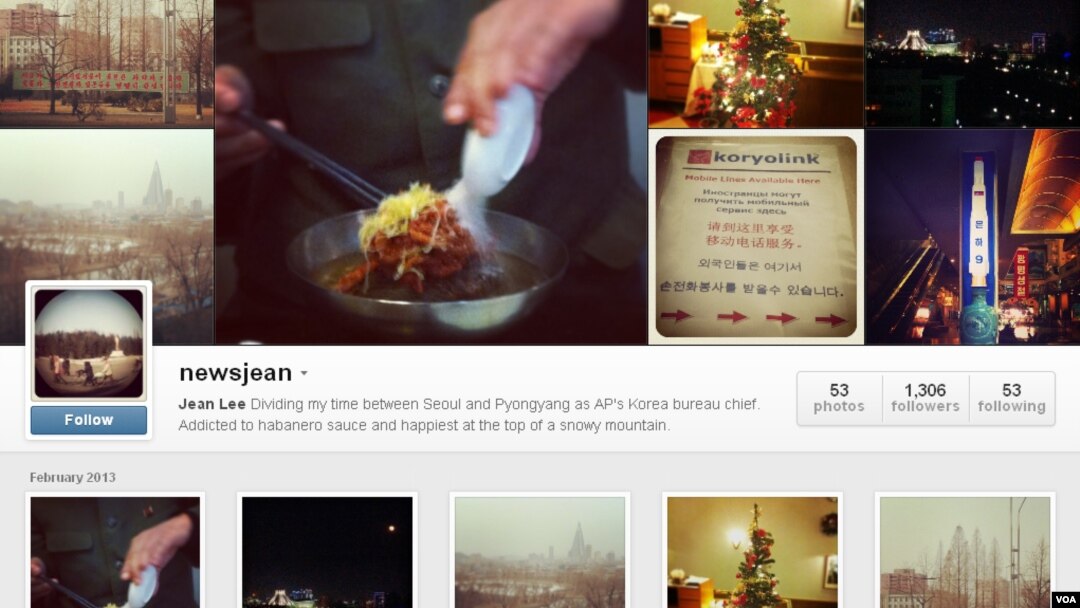Open the Christmas tree photo thumbnail
The width and height of the screenshot is (1080, 608).
752,552
